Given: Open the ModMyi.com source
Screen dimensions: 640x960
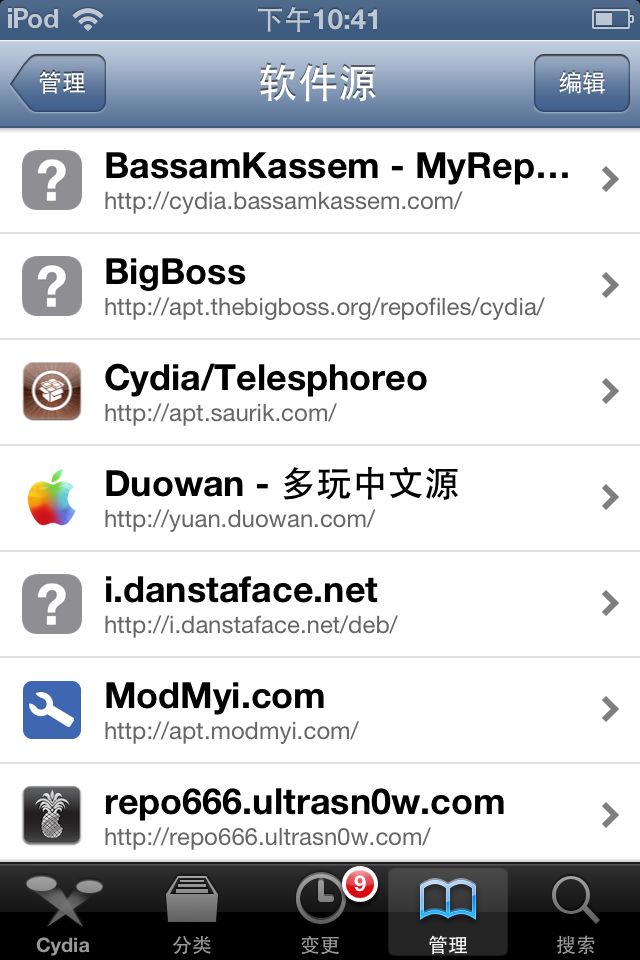Looking at the screenshot, I should pyautogui.click(x=320, y=710).
